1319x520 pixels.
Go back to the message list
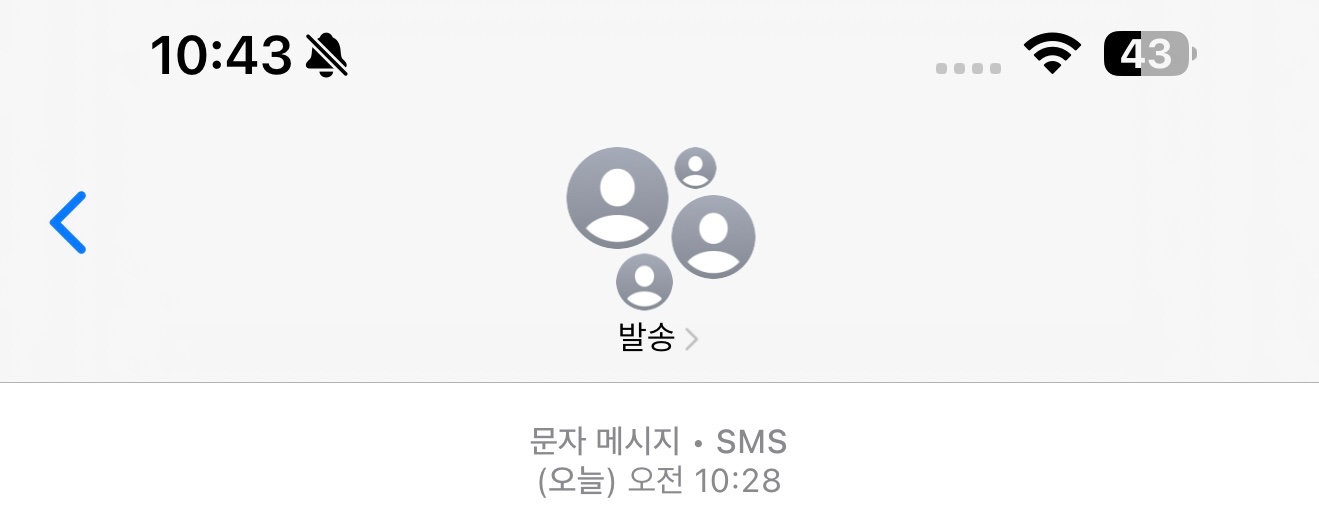pos(69,222)
